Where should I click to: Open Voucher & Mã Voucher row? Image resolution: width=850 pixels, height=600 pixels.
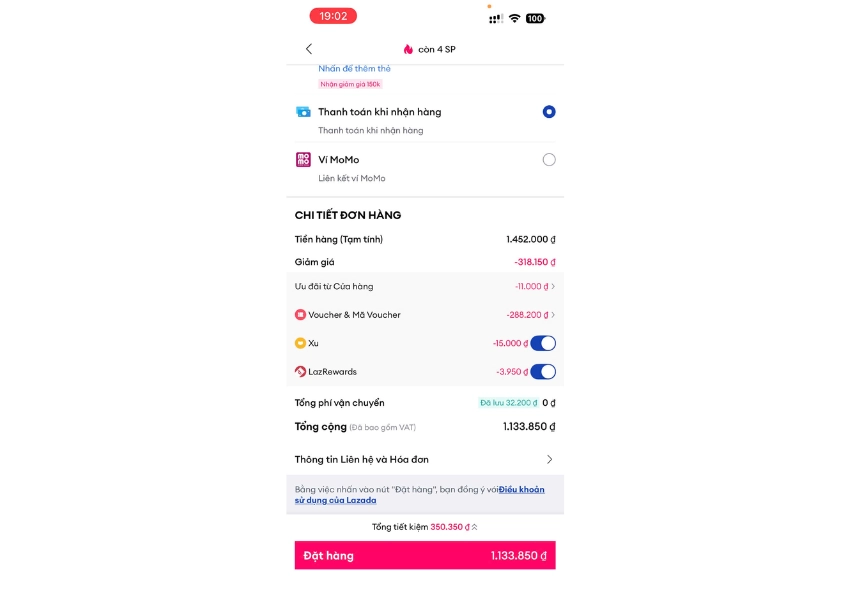[x=425, y=315]
